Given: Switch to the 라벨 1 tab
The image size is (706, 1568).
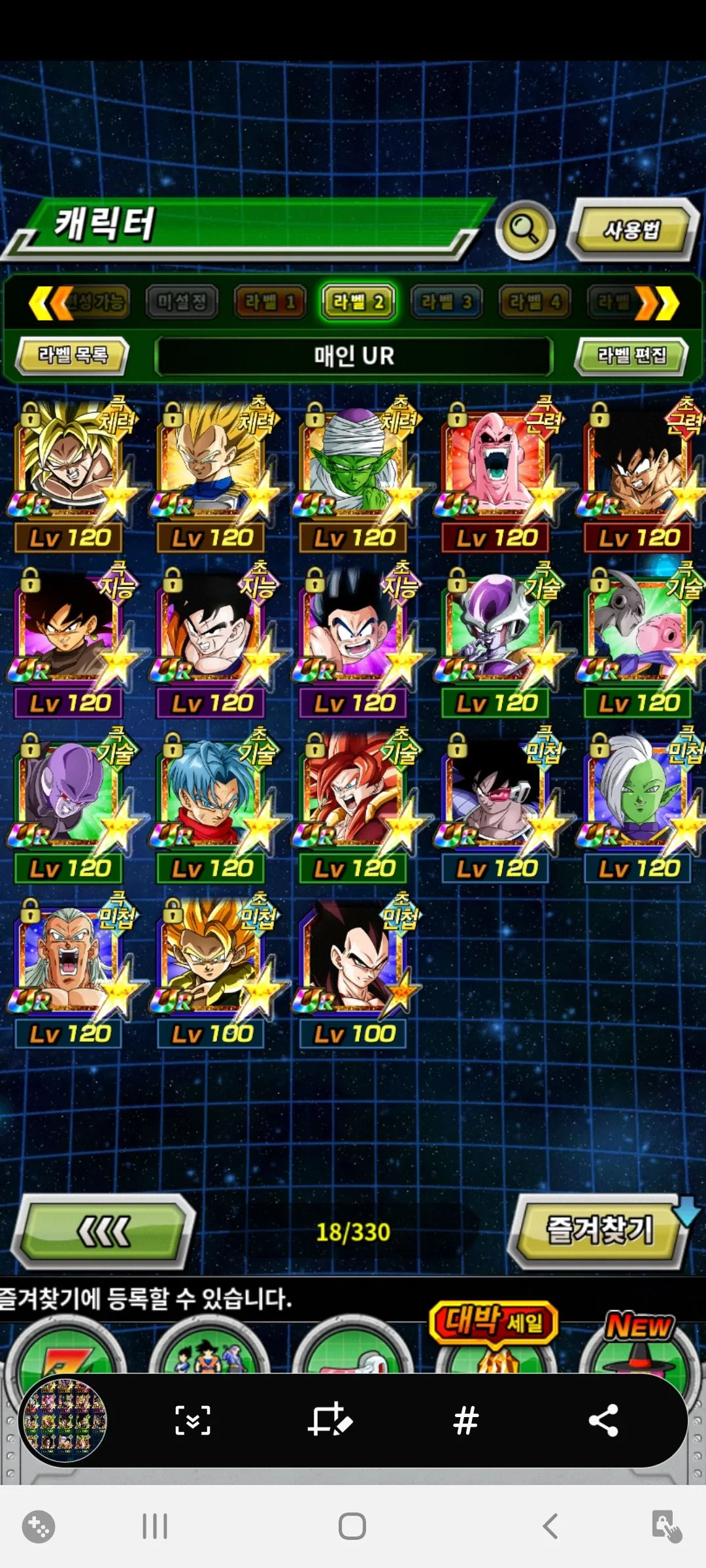Looking at the screenshot, I should [x=270, y=302].
